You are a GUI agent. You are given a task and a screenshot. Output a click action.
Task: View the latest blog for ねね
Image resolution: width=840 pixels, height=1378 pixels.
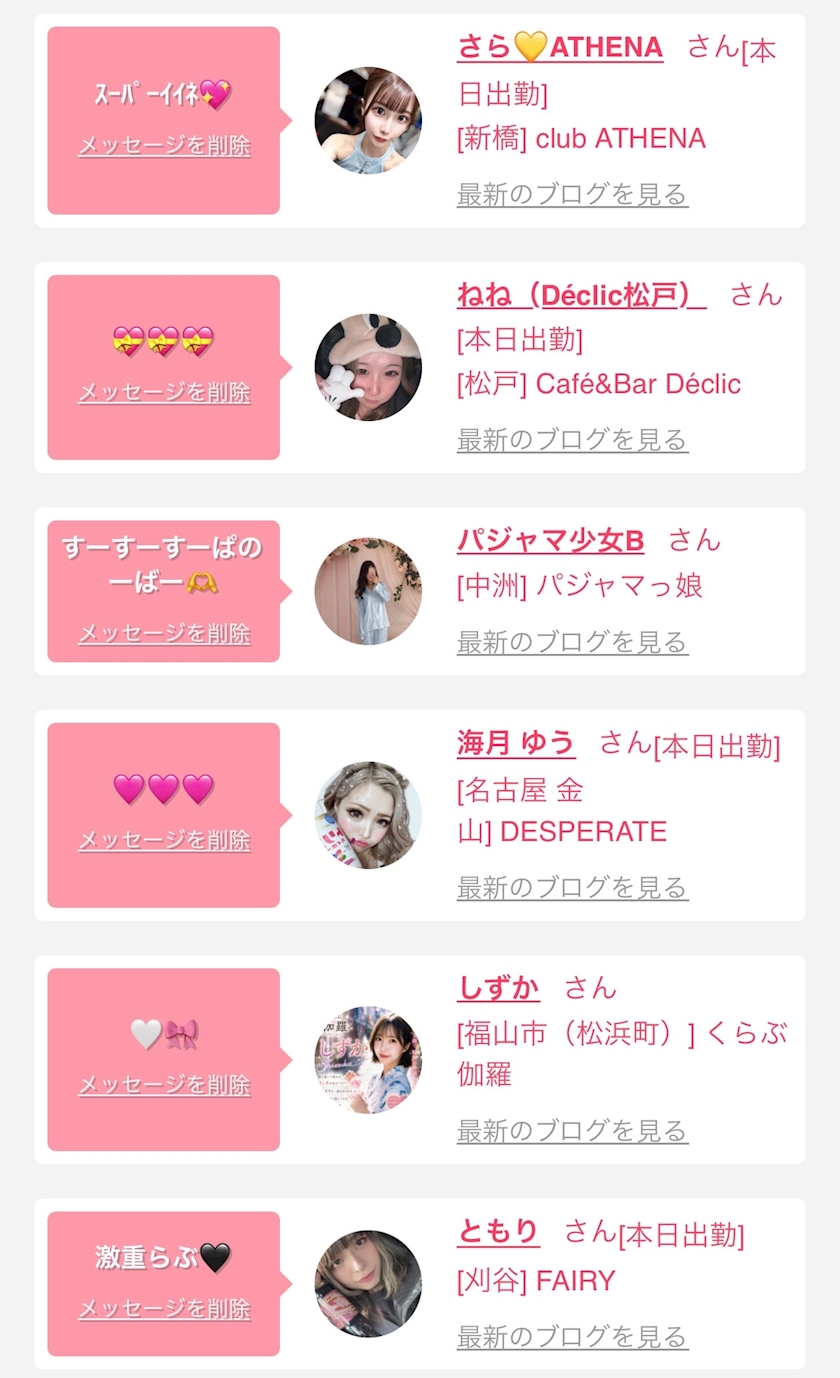click(572, 440)
